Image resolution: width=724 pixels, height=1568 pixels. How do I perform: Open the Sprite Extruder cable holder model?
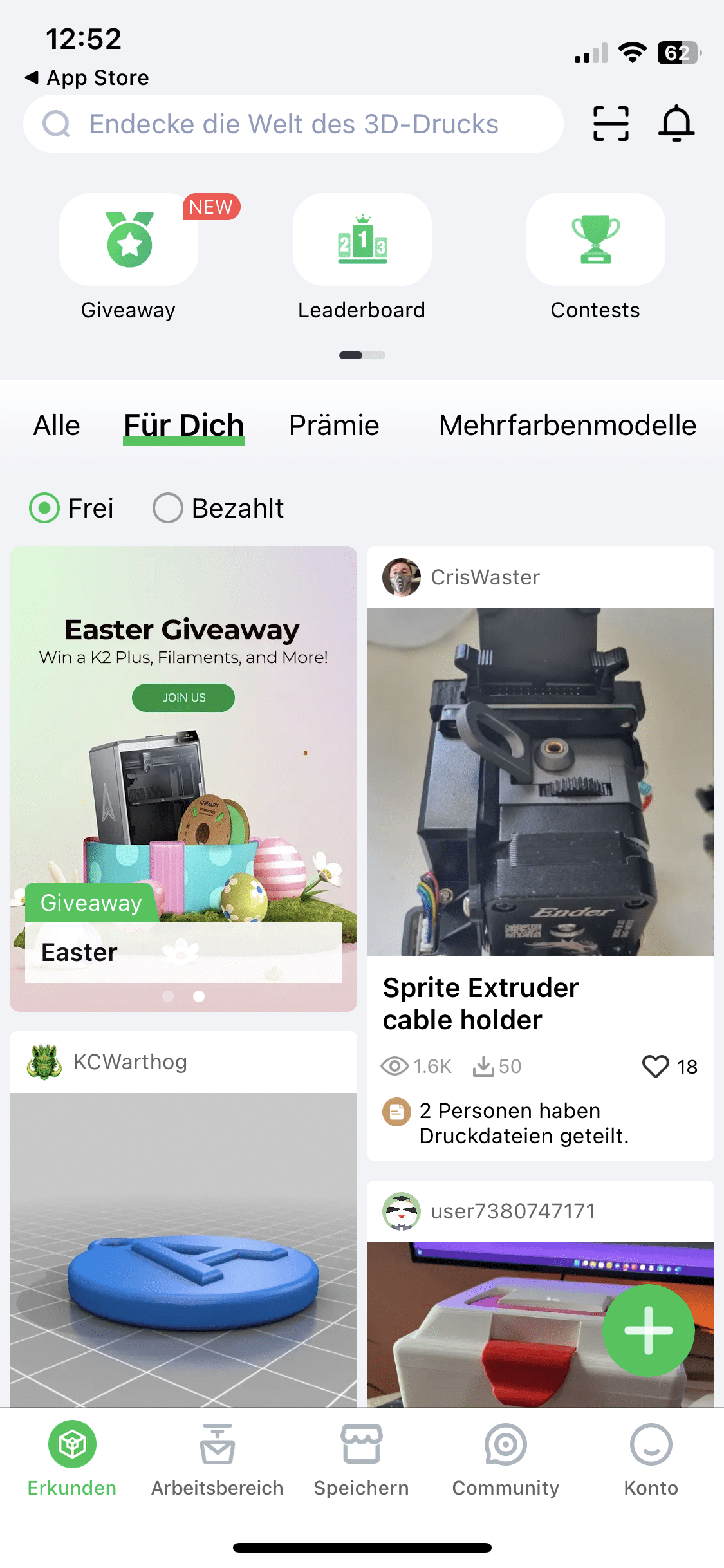[540, 782]
